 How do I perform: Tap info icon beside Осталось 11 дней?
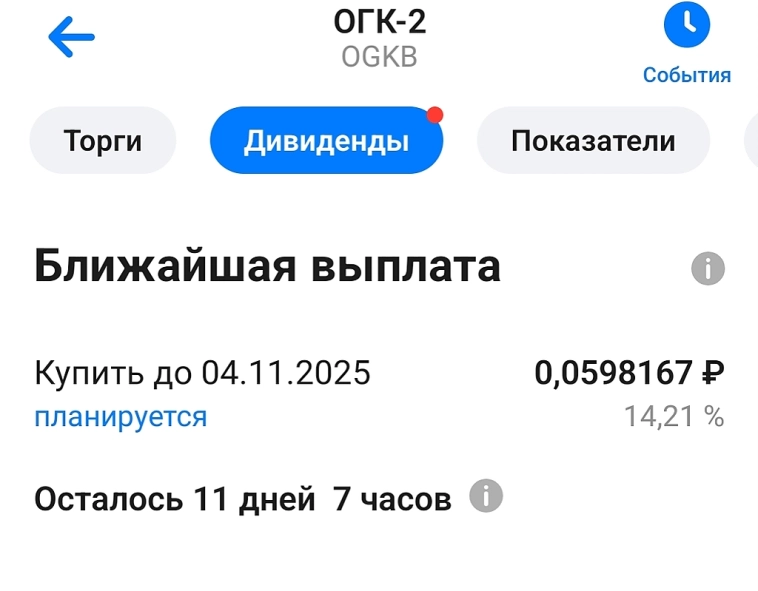(x=486, y=496)
